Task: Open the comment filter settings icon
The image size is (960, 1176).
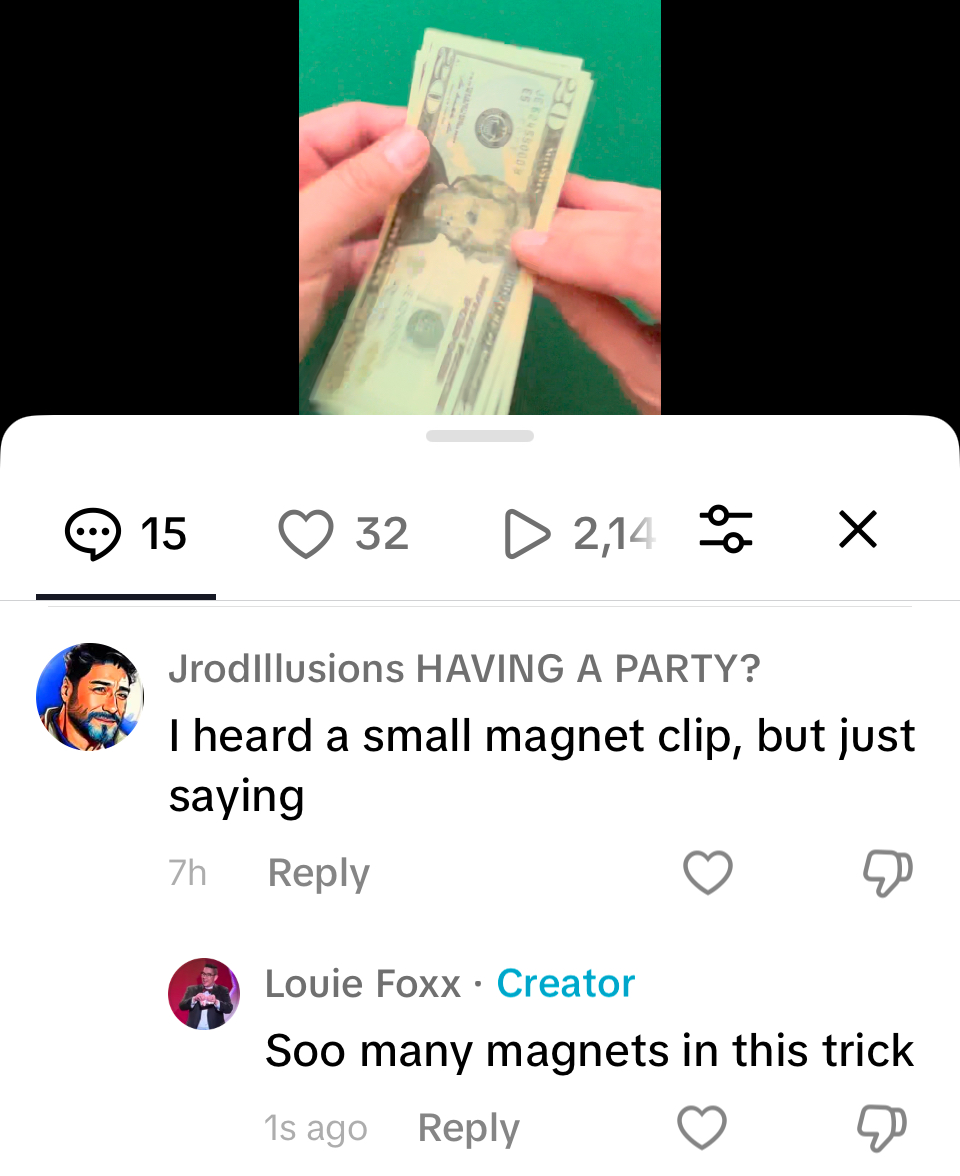Action: click(726, 531)
